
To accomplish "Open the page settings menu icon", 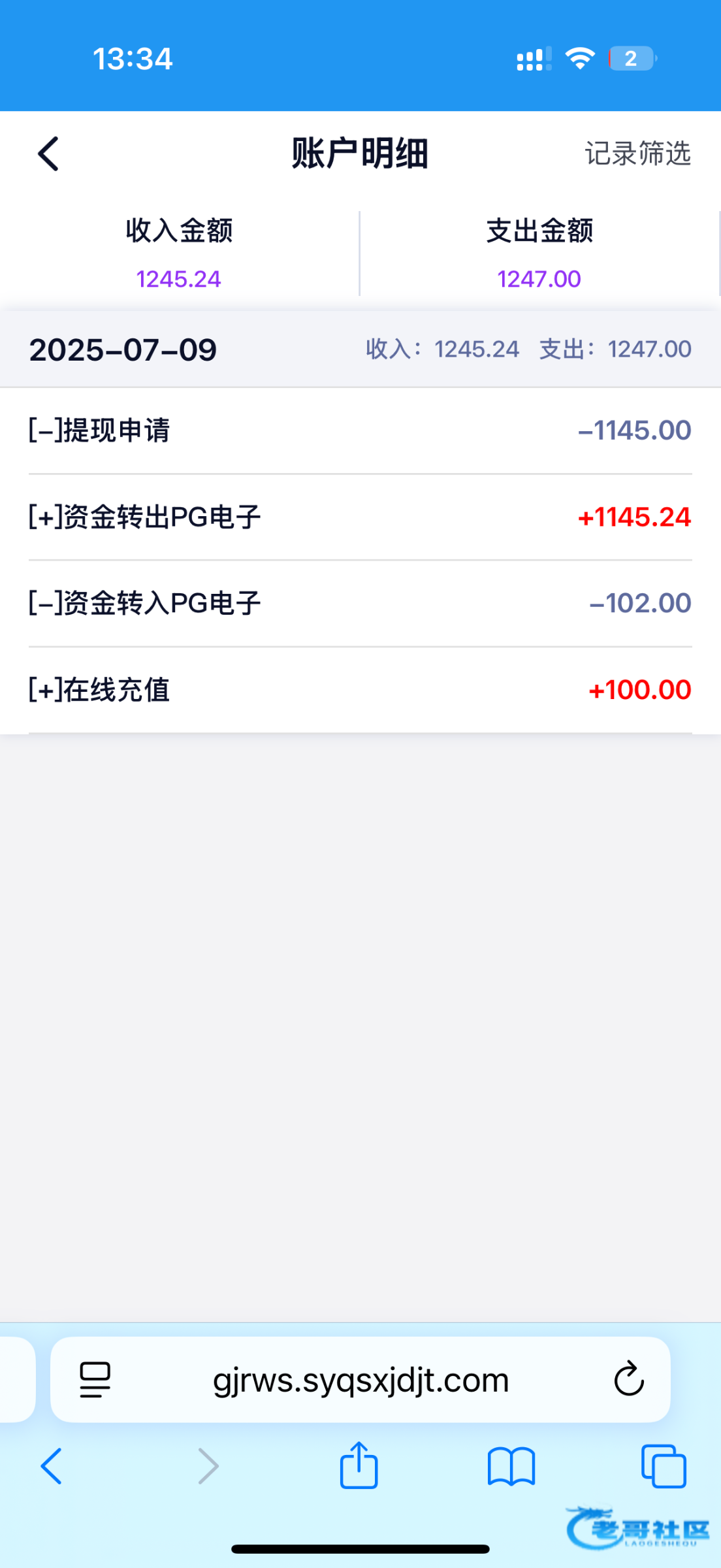I will point(95,1380).
